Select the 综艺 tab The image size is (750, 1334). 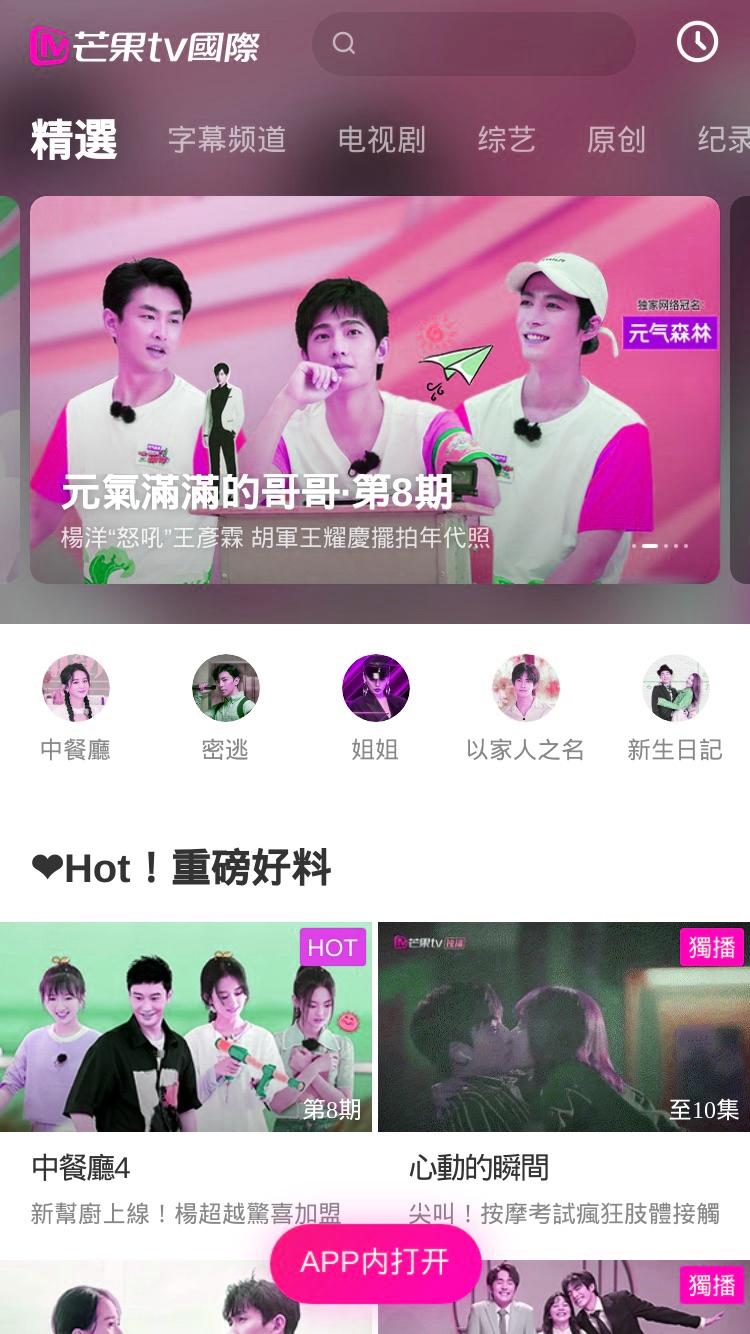(x=507, y=140)
